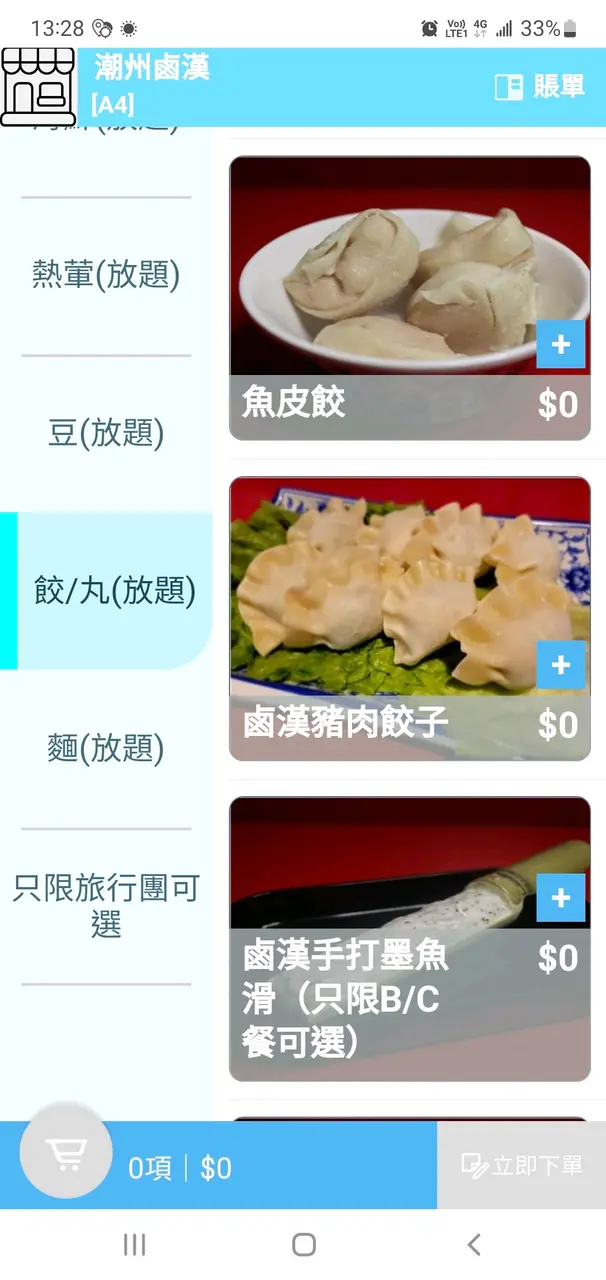Open the 賬單 bill view
606x1280 pixels.
point(540,87)
